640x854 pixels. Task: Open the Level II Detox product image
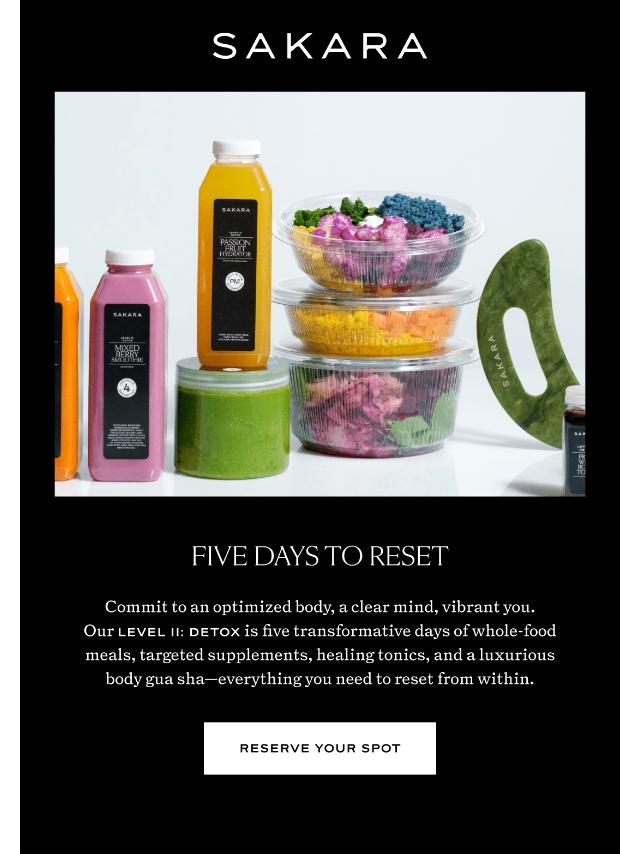tap(320, 294)
